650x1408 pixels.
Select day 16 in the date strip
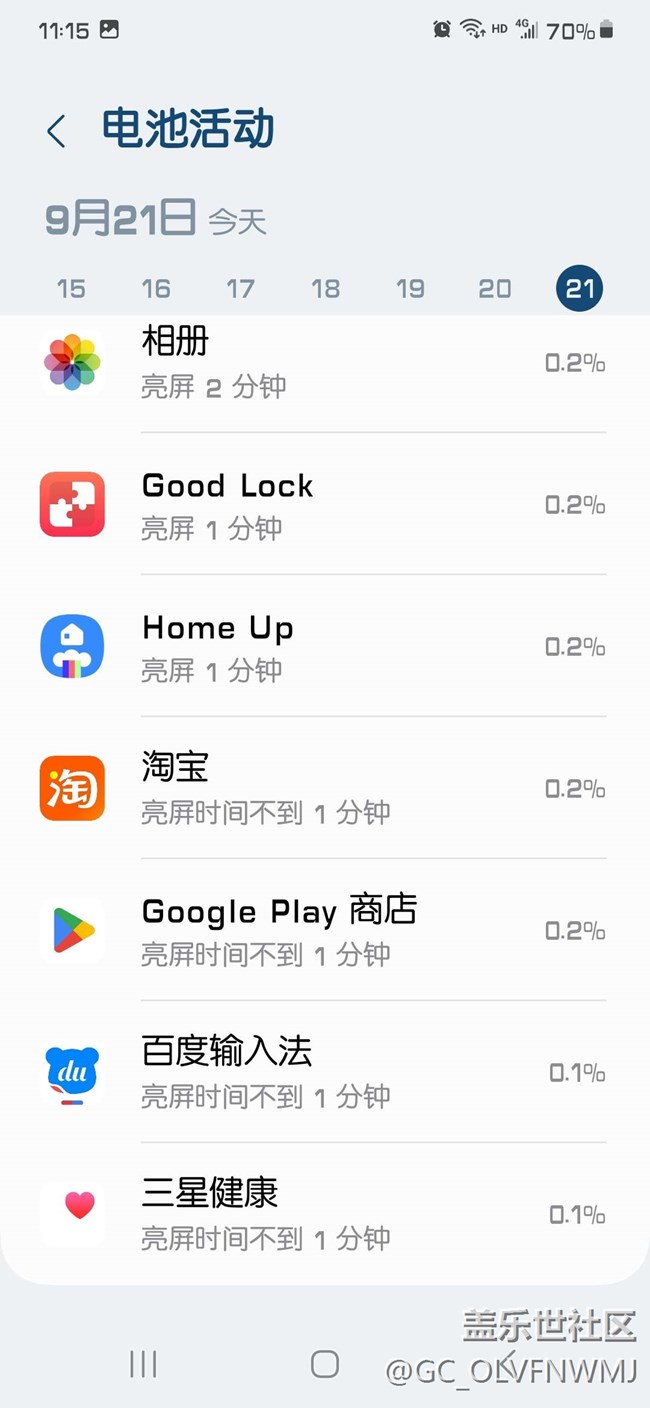click(x=156, y=288)
